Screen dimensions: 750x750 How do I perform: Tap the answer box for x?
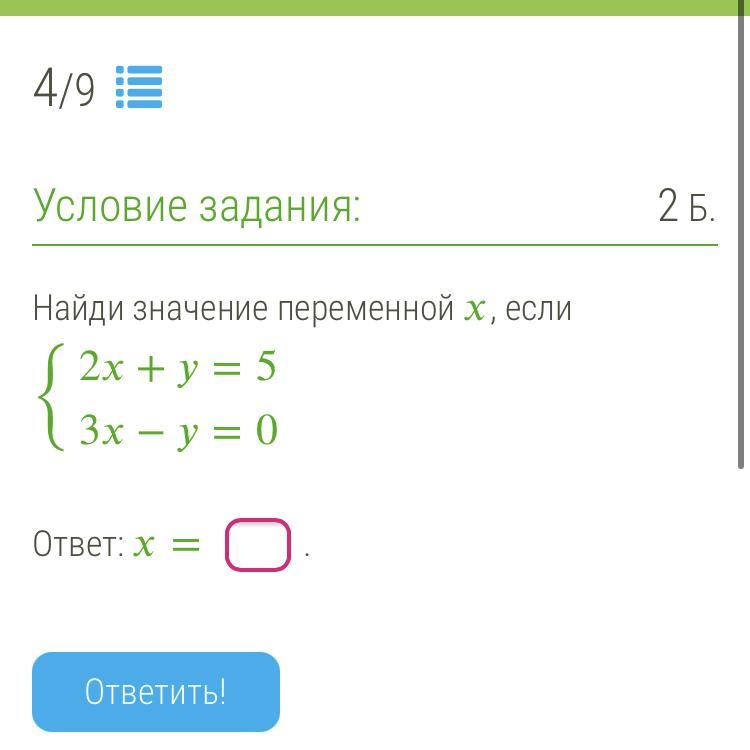(x=258, y=545)
